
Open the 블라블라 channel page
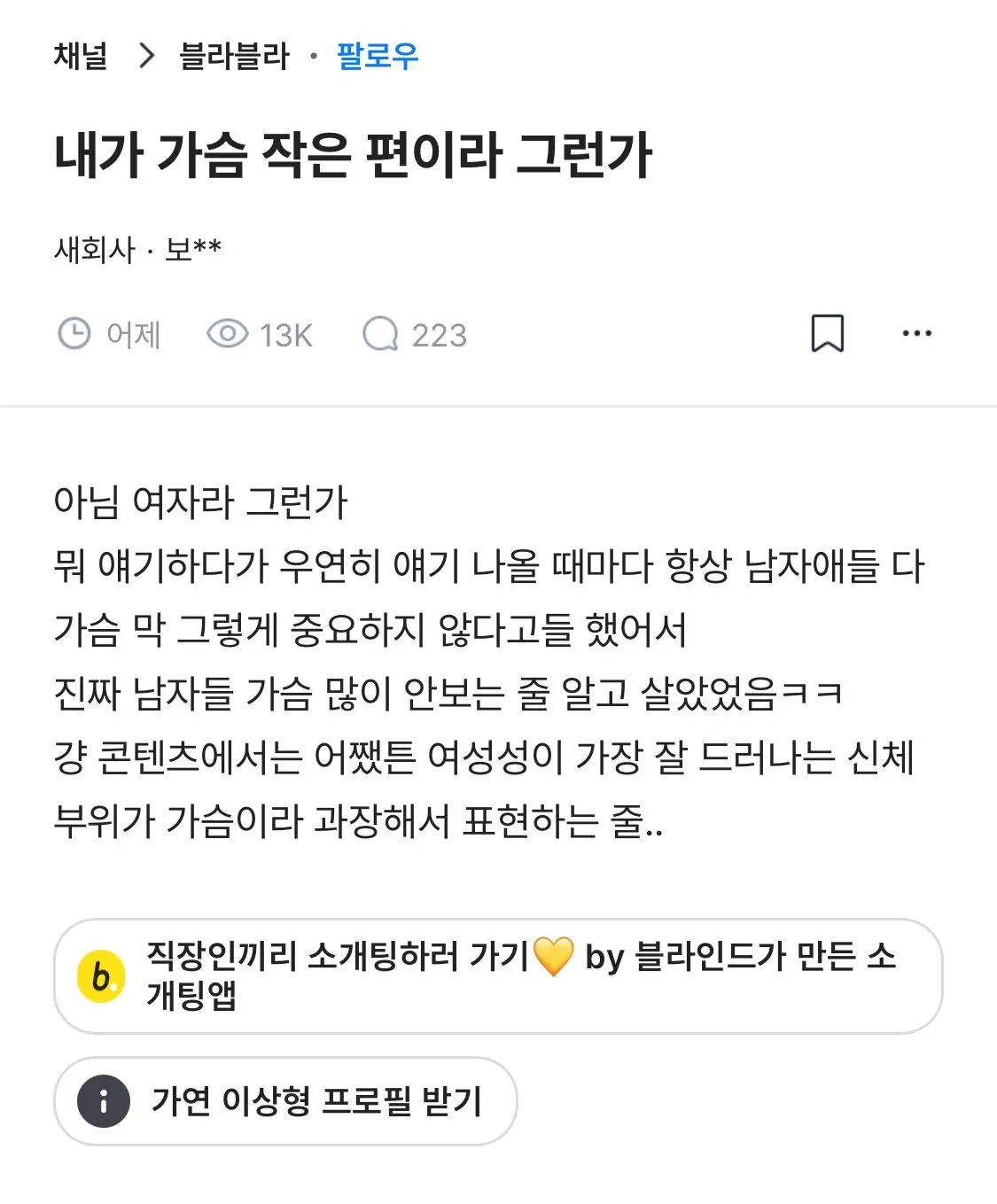[x=234, y=57]
